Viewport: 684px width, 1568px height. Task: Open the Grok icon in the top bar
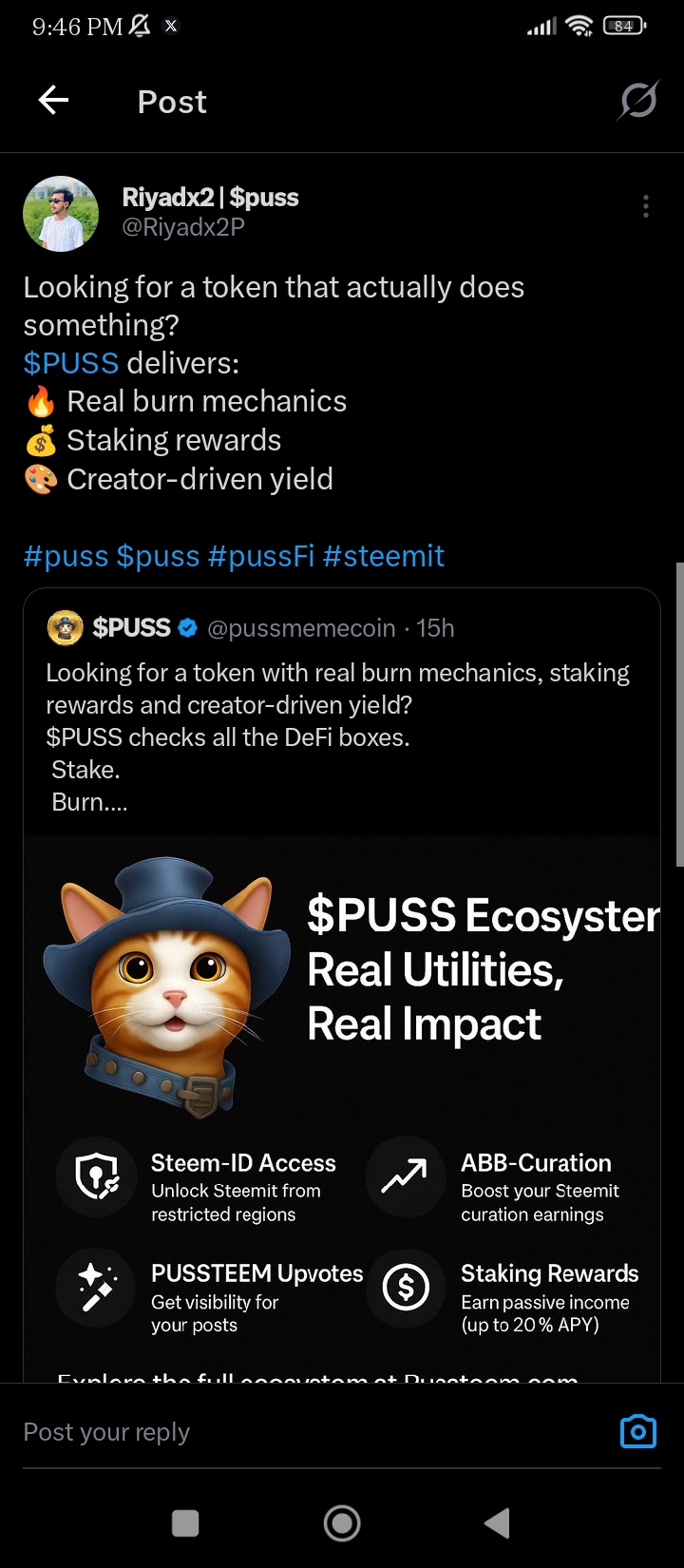(638, 100)
